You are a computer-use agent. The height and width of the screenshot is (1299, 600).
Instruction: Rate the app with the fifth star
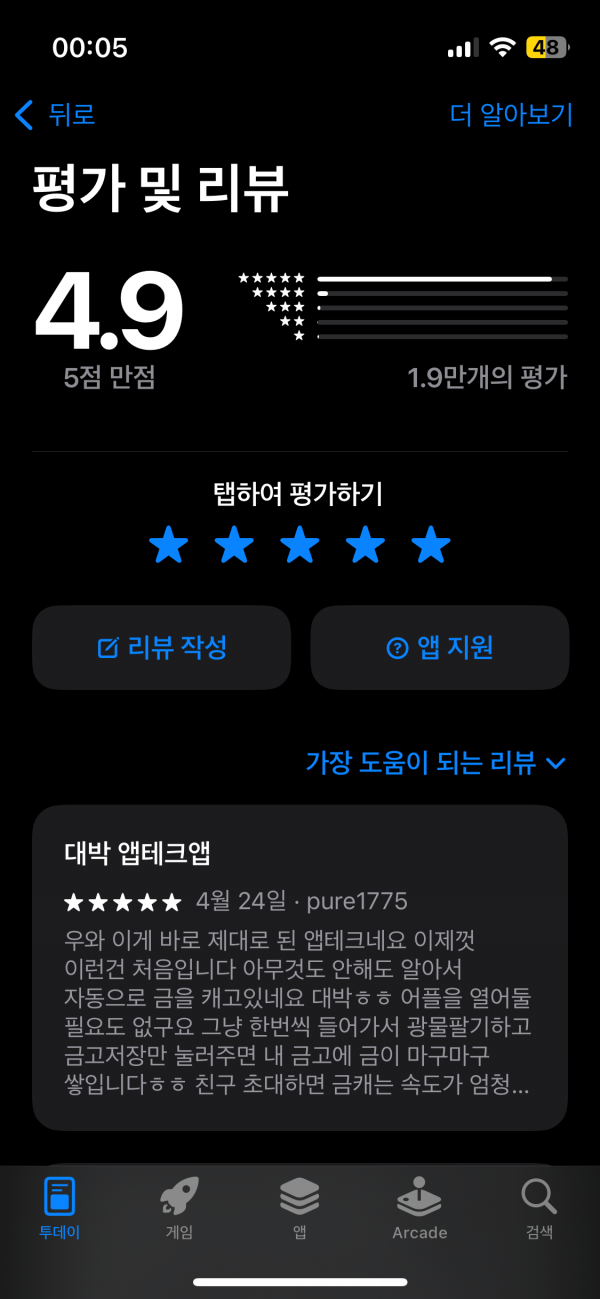tap(431, 546)
